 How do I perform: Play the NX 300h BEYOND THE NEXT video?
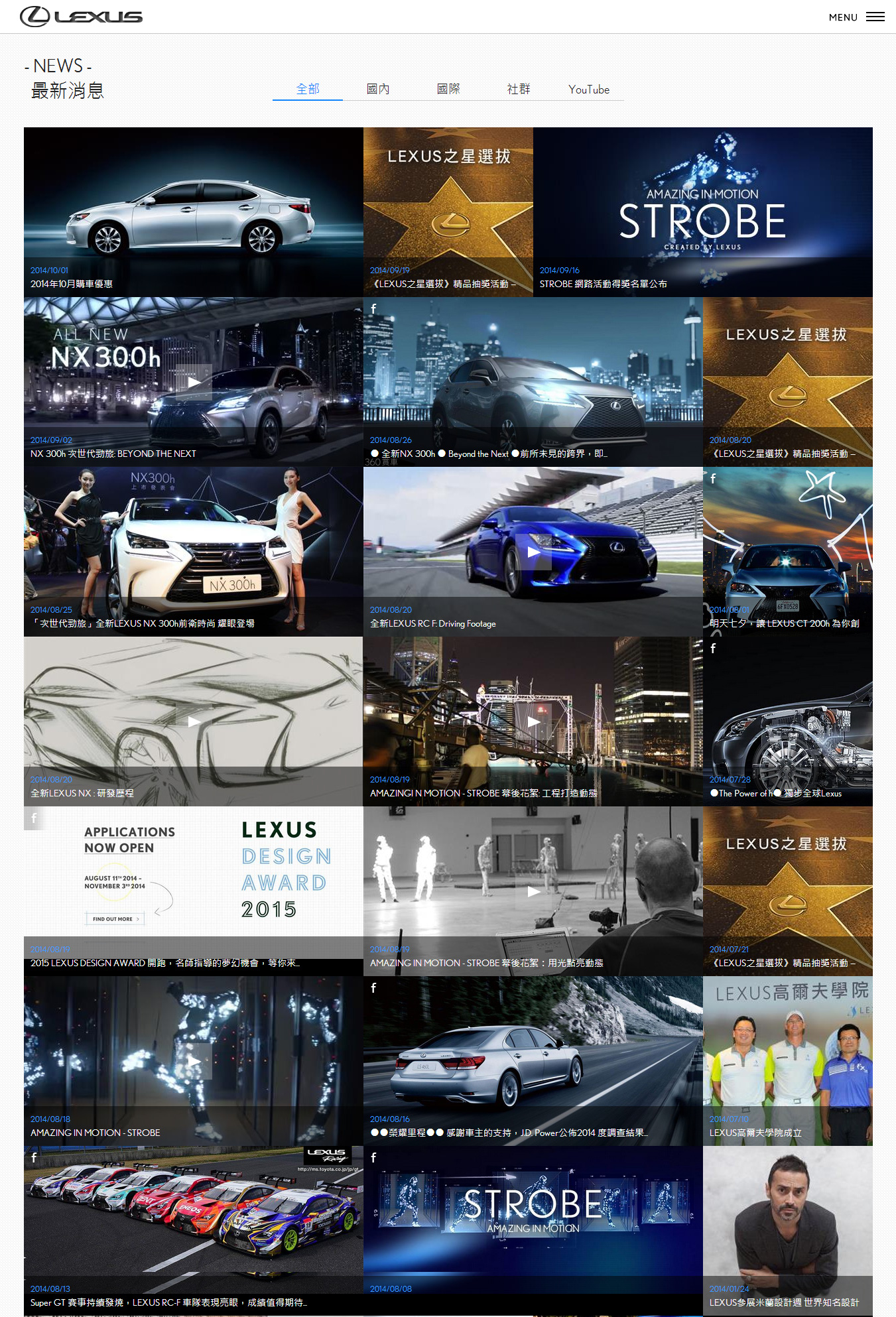click(x=194, y=382)
